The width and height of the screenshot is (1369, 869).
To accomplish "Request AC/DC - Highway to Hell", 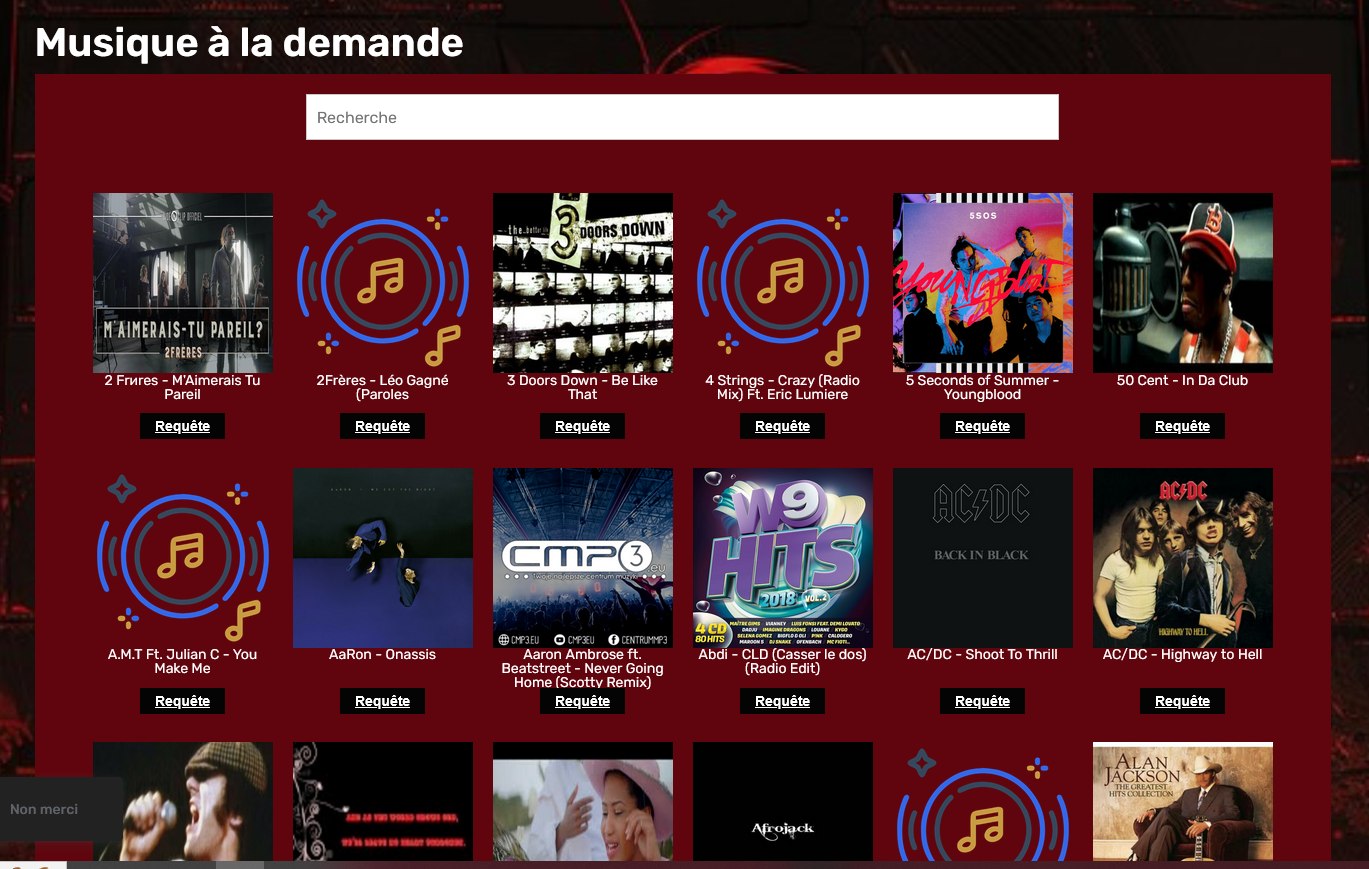I will pos(1182,701).
